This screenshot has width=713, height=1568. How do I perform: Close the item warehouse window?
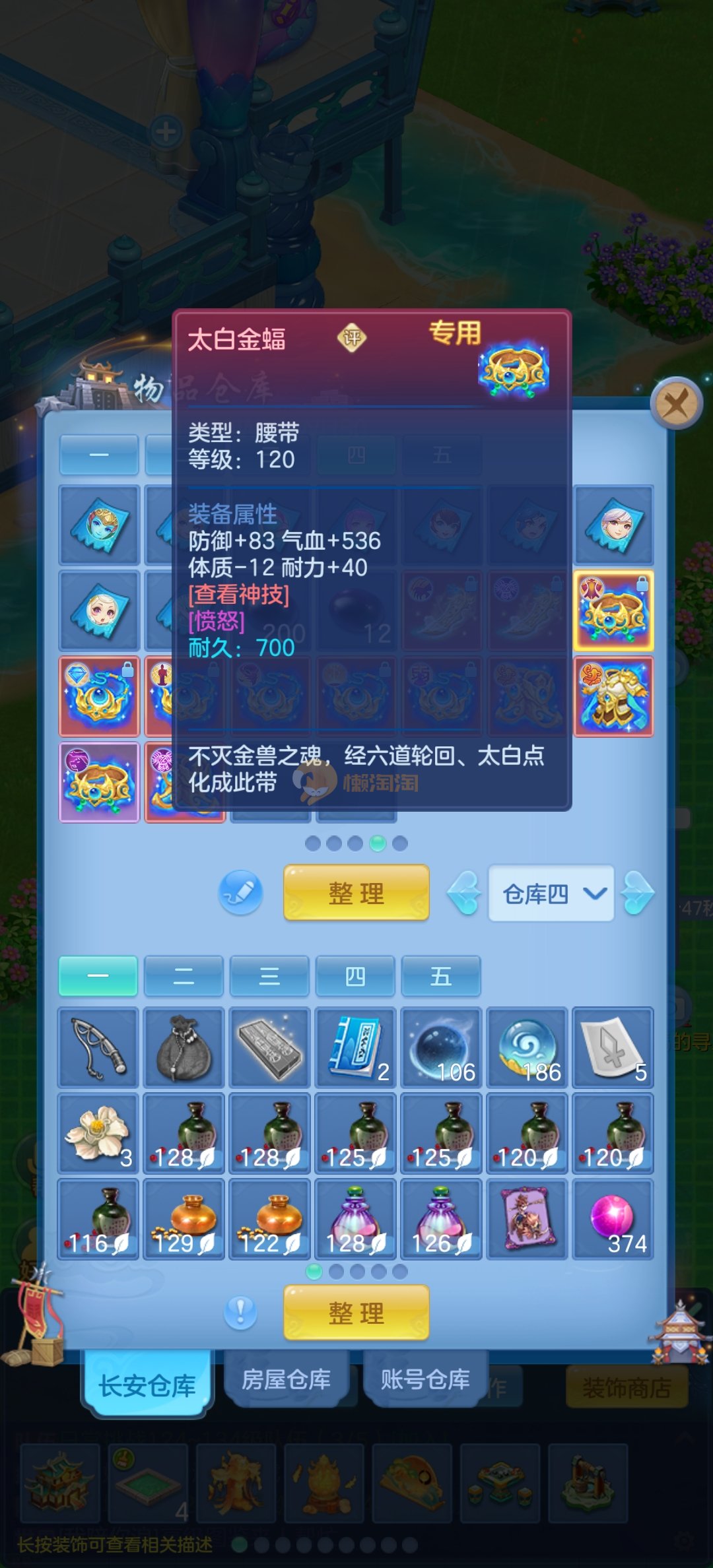click(x=675, y=403)
